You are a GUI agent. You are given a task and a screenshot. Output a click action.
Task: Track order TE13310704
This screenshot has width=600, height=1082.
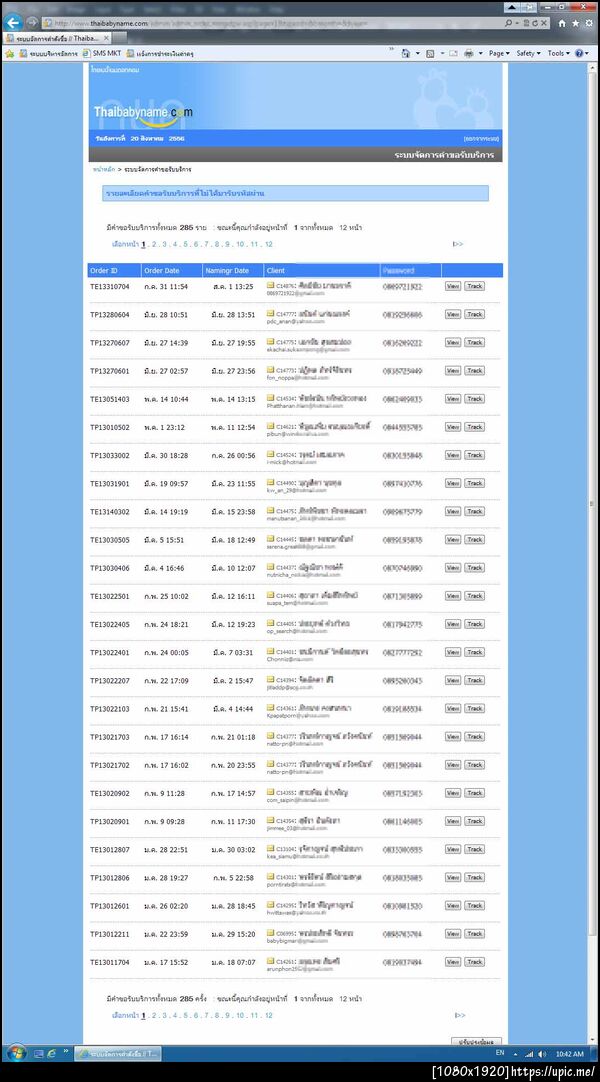pos(475,286)
